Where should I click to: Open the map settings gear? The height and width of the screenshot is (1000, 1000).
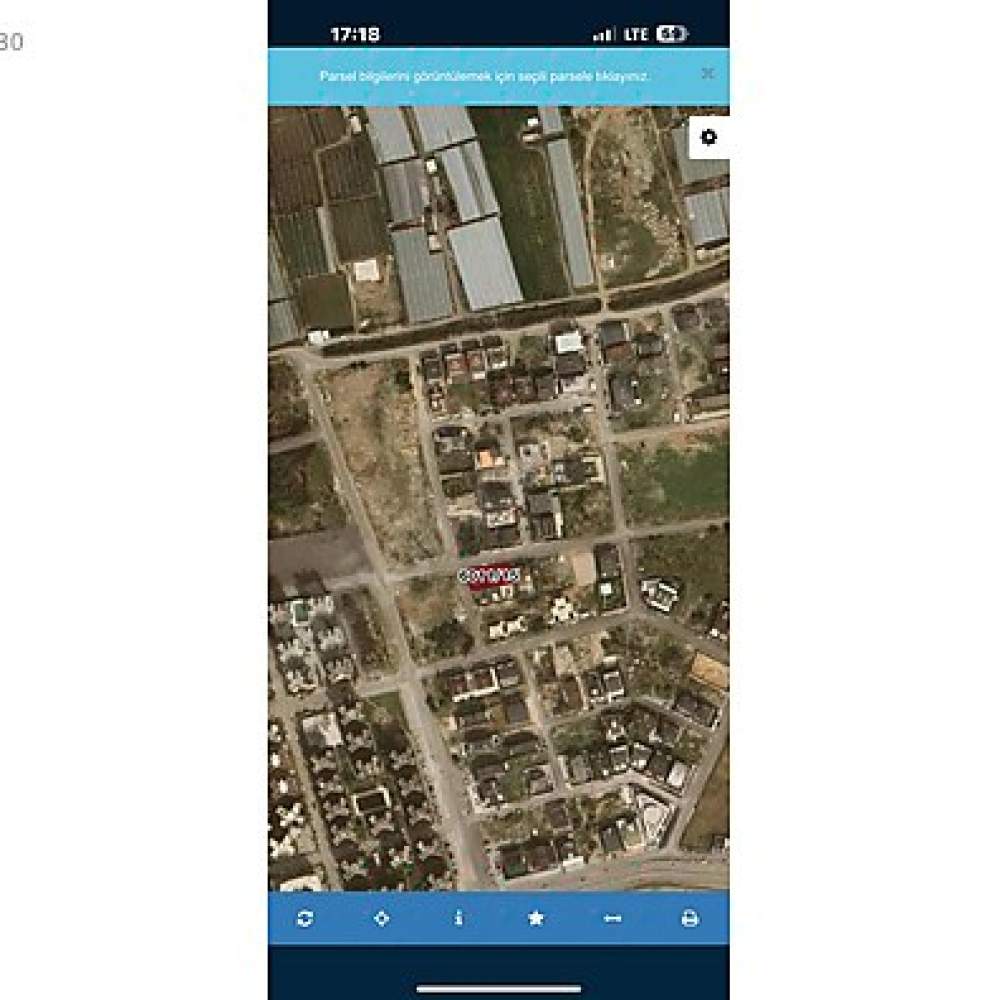(x=709, y=138)
